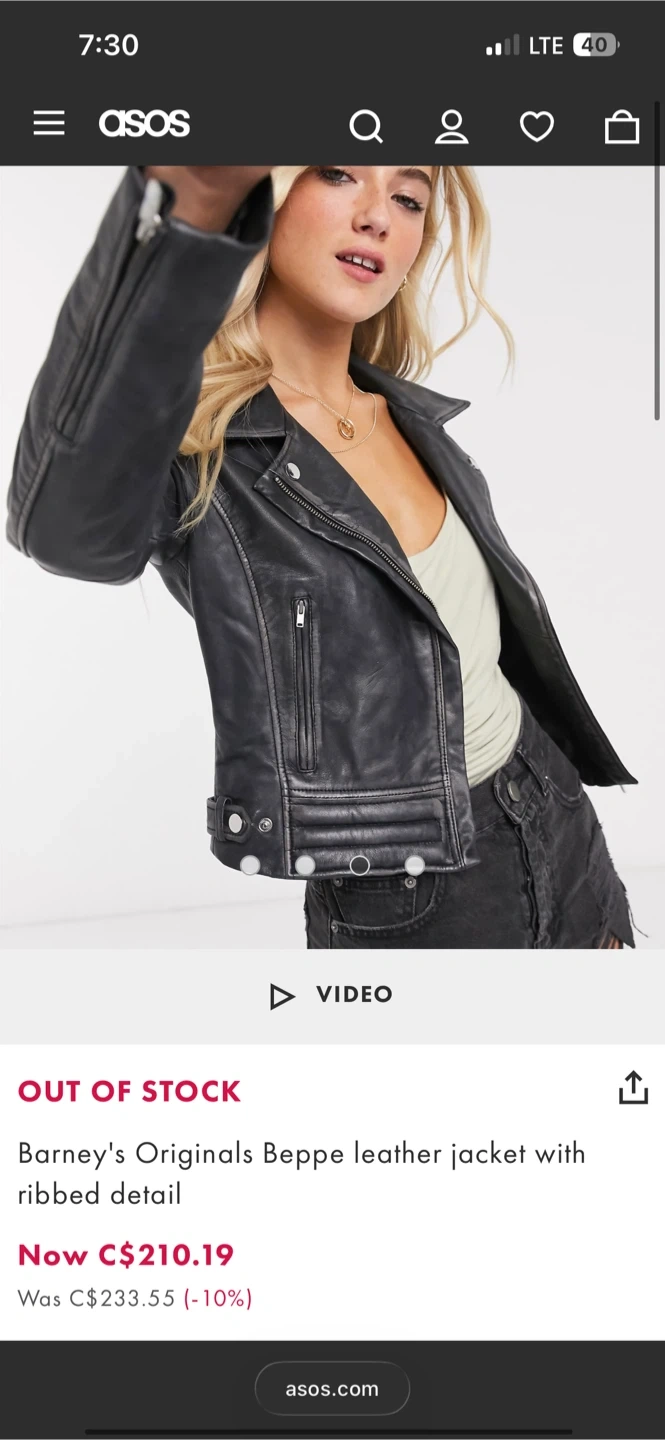Play the product video

pyautogui.click(x=332, y=995)
